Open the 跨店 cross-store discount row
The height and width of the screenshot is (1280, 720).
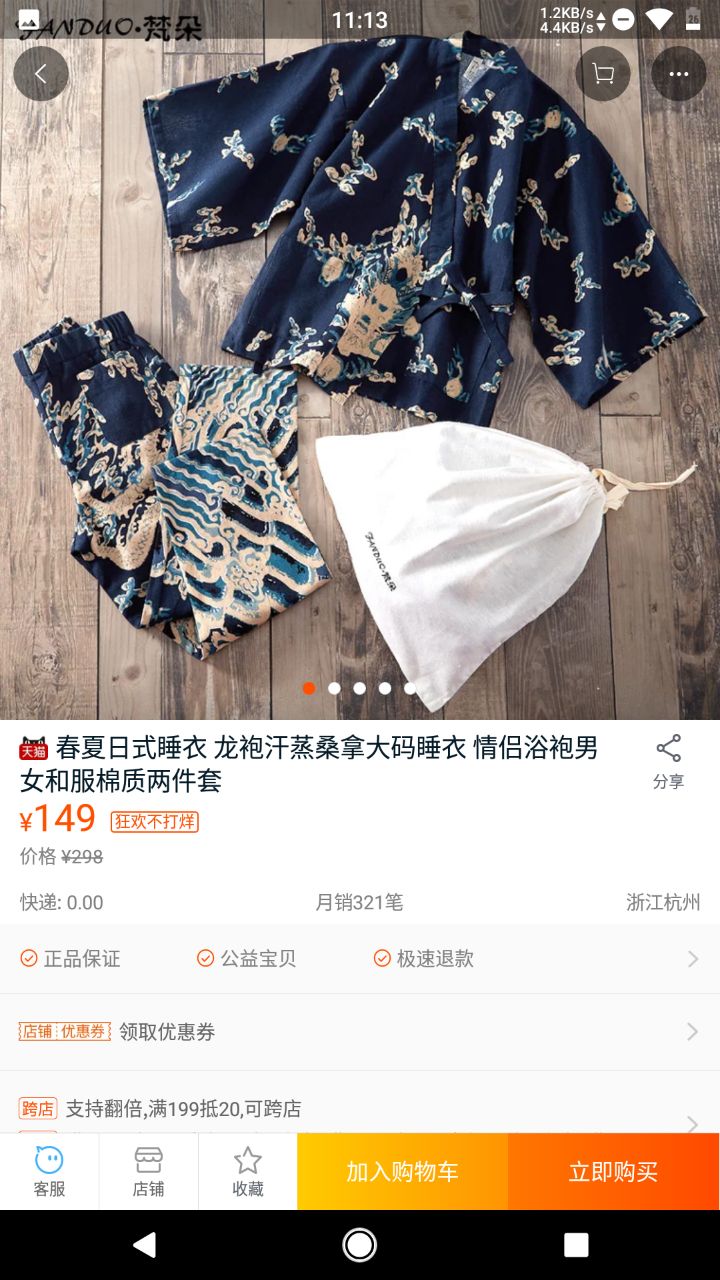click(360, 1109)
